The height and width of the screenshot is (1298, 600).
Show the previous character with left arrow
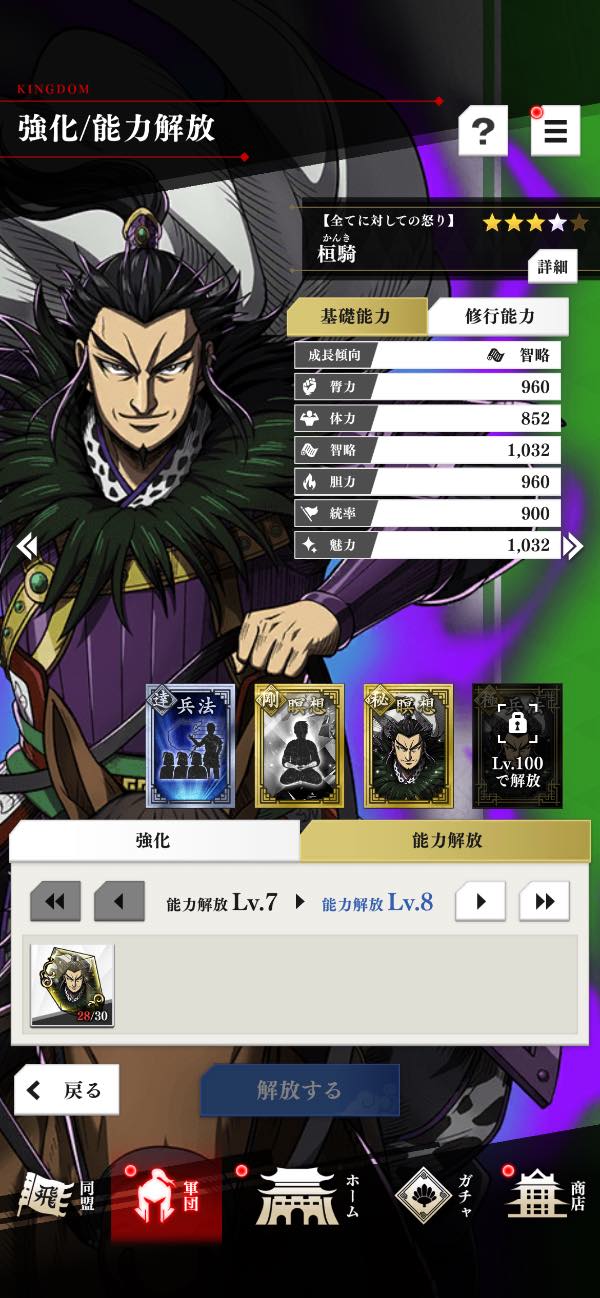(27, 546)
